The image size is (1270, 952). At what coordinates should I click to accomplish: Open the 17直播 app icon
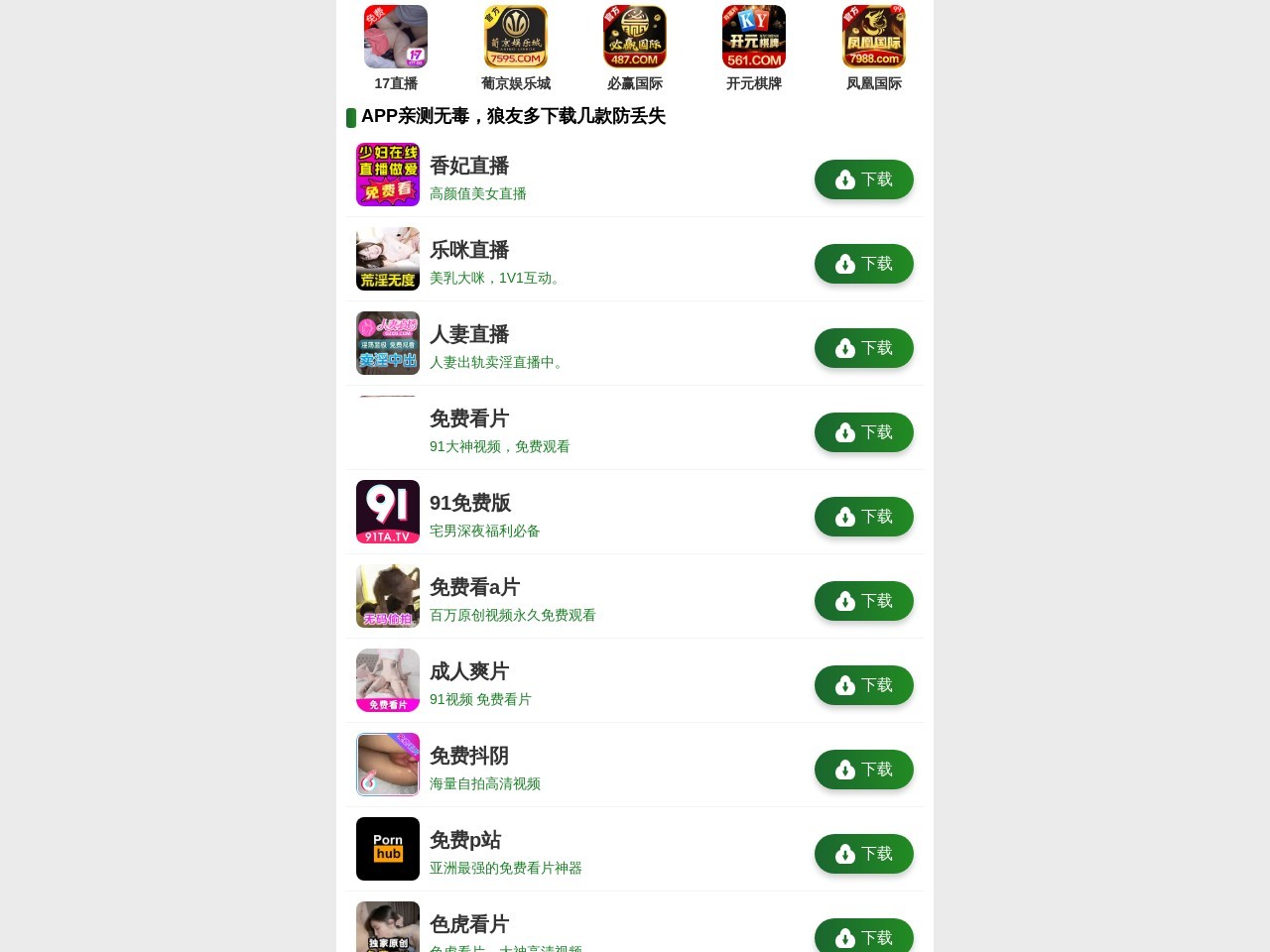point(396,37)
